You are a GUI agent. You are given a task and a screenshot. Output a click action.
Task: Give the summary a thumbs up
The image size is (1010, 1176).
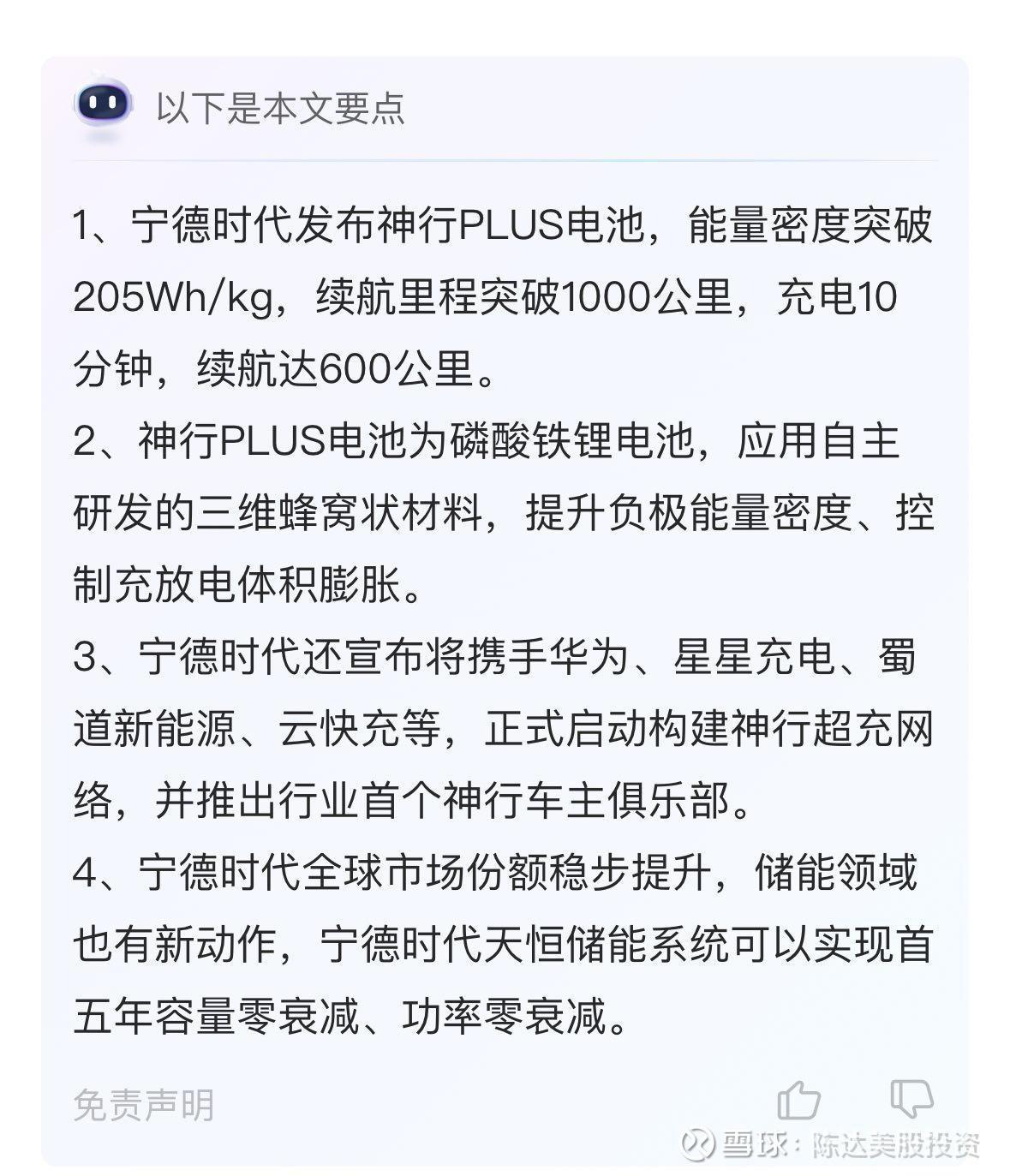coord(798,1099)
